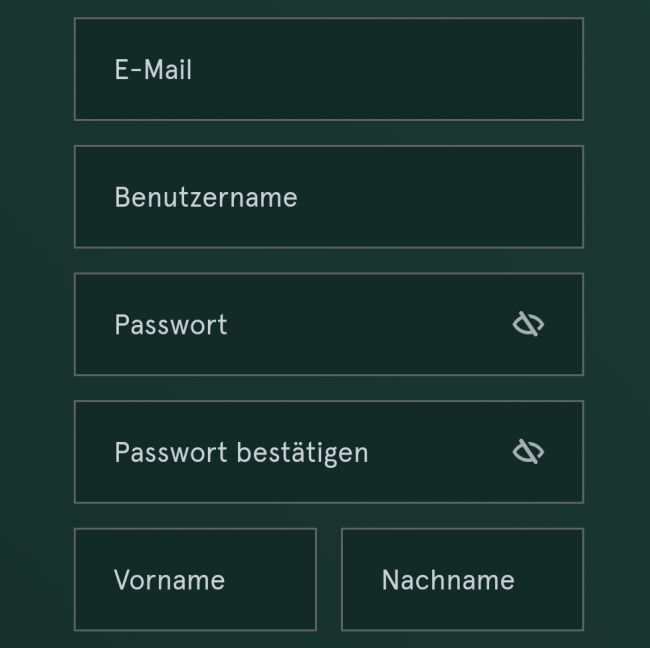Select the Nachname field
This screenshot has width=650, height=648.
click(462, 580)
